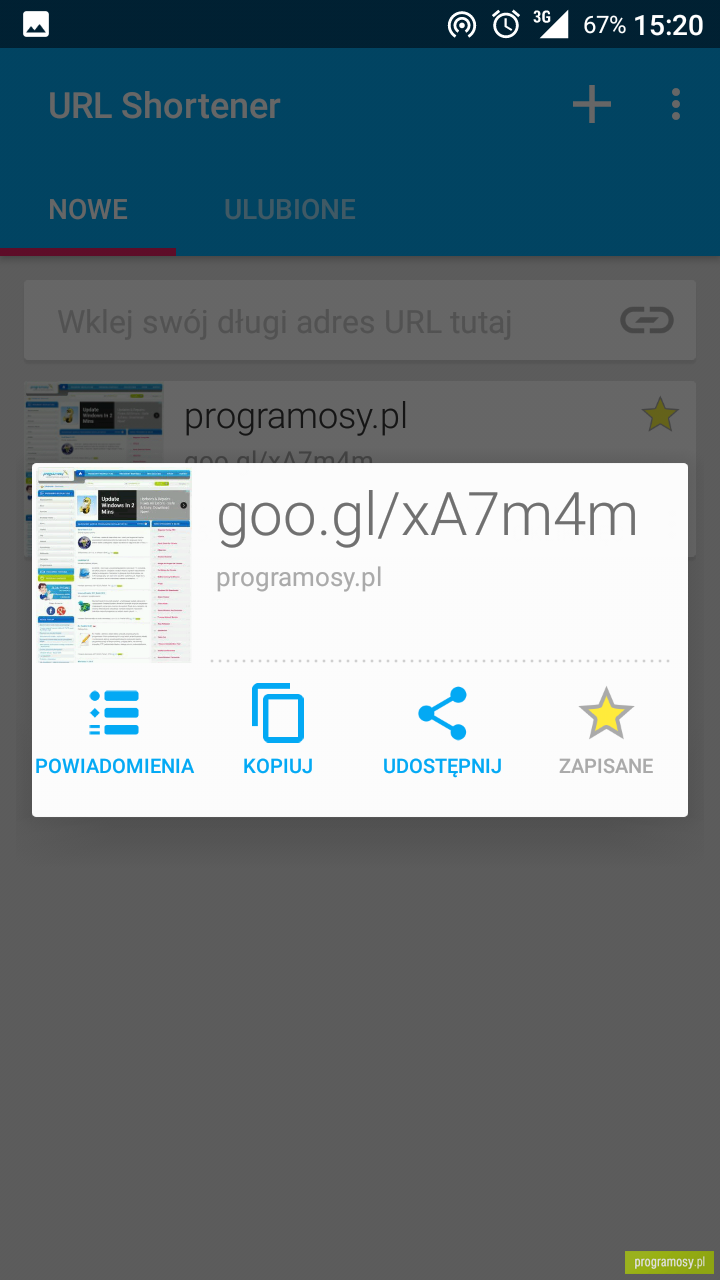720x1280 pixels.
Task: Tap the link icon beside URL field
Action: point(646,320)
